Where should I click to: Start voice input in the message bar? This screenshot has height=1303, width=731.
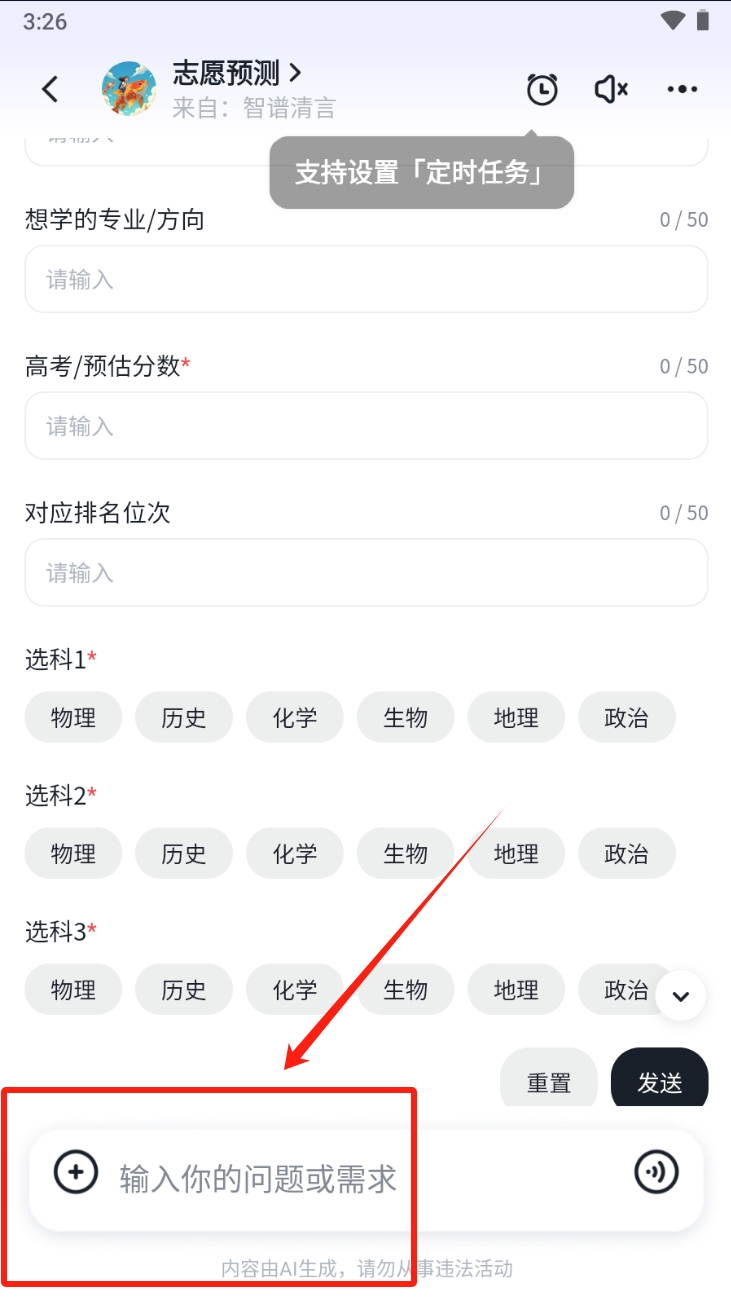656,1171
